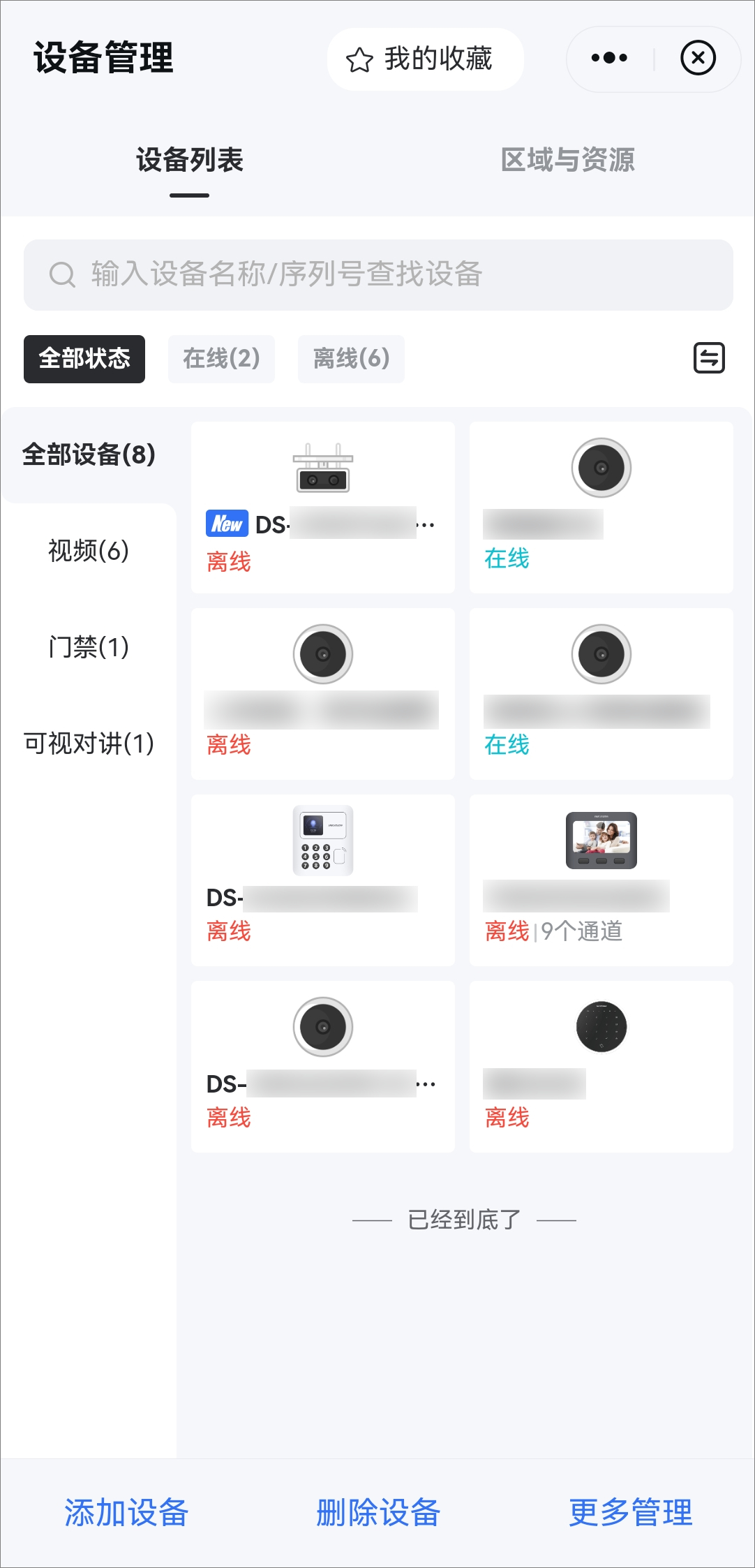
Task: Filter by 在线(2) status
Action: (x=221, y=359)
